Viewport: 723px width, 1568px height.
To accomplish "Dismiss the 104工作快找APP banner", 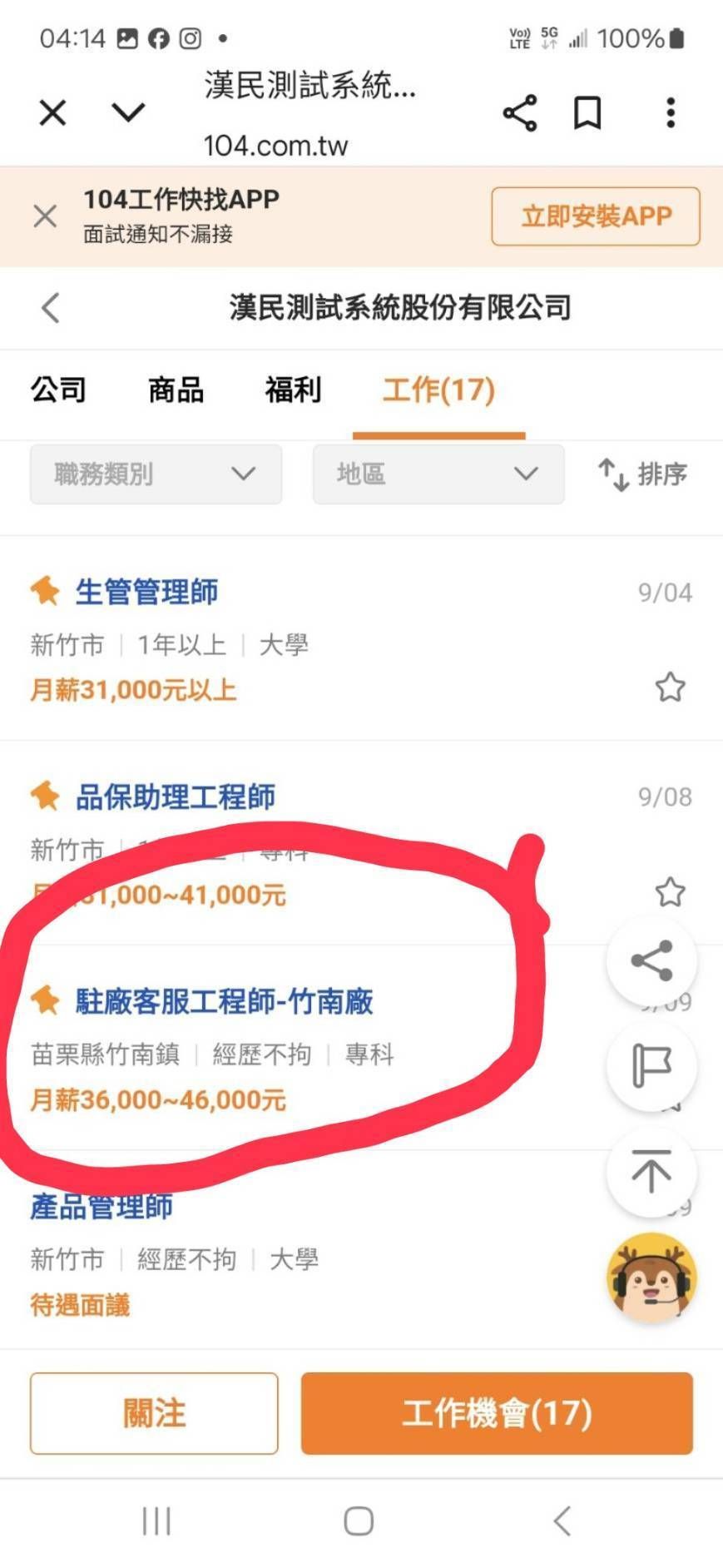I will tap(45, 216).
